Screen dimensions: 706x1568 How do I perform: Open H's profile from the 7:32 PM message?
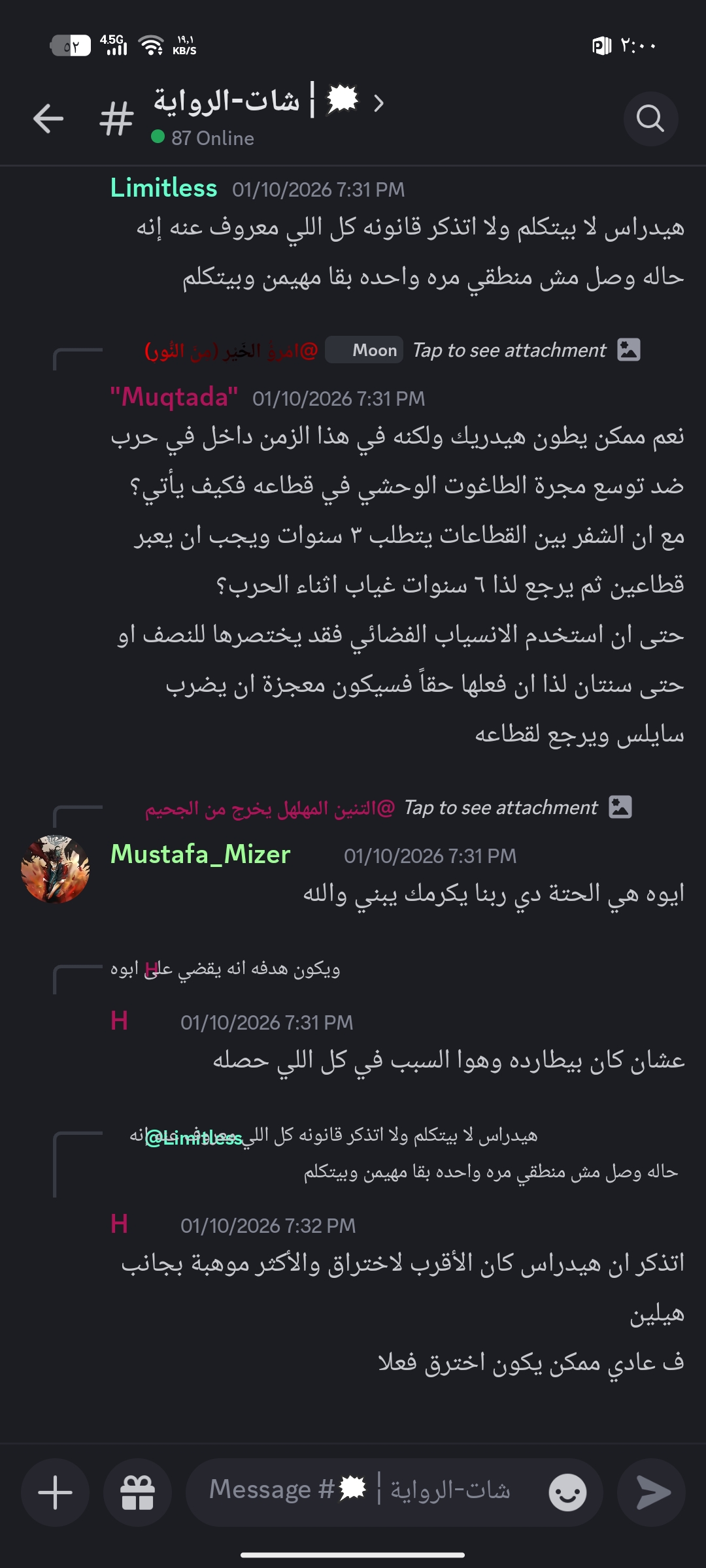119,1224
